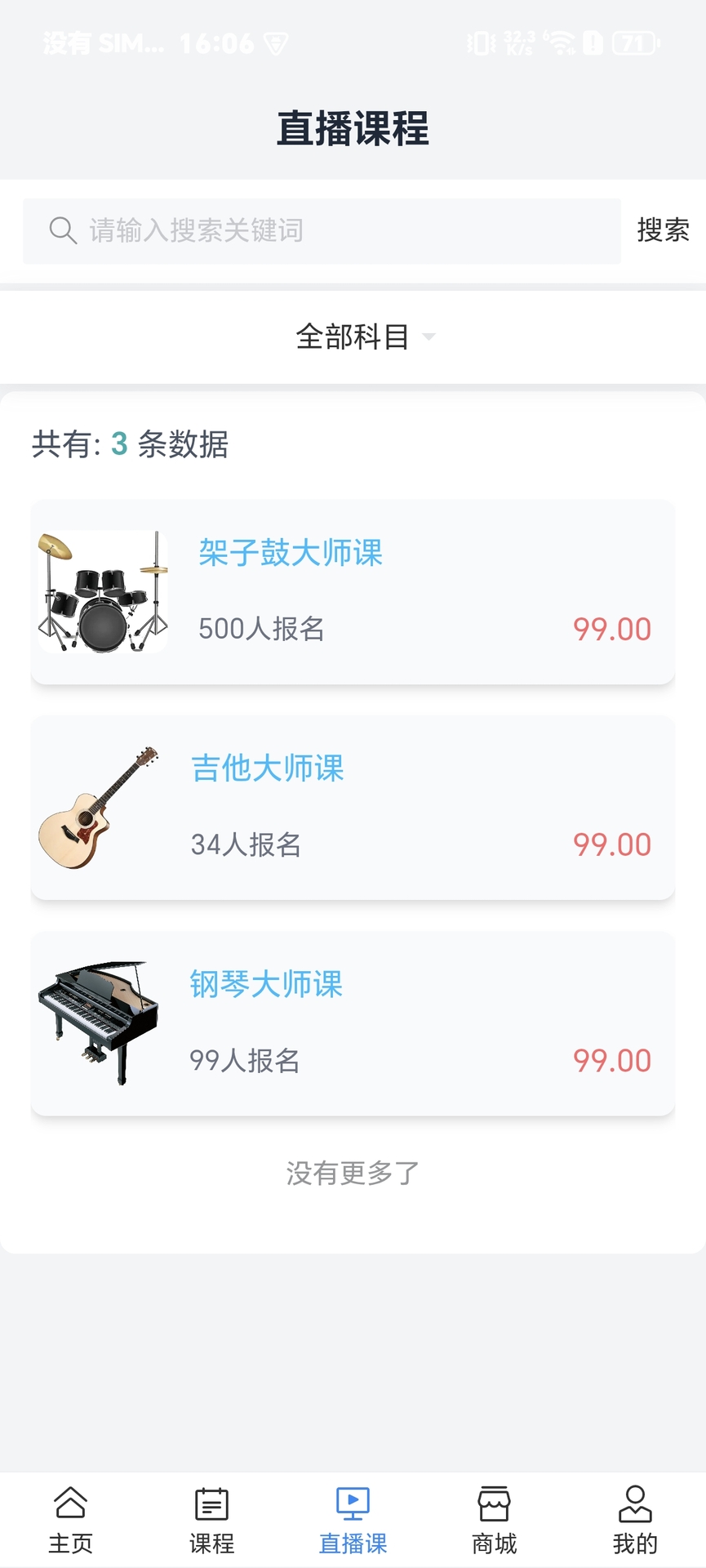This screenshot has width=706, height=1568.
Task: Open the 架子鼓大师课 course card
Action: coord(353,592)
